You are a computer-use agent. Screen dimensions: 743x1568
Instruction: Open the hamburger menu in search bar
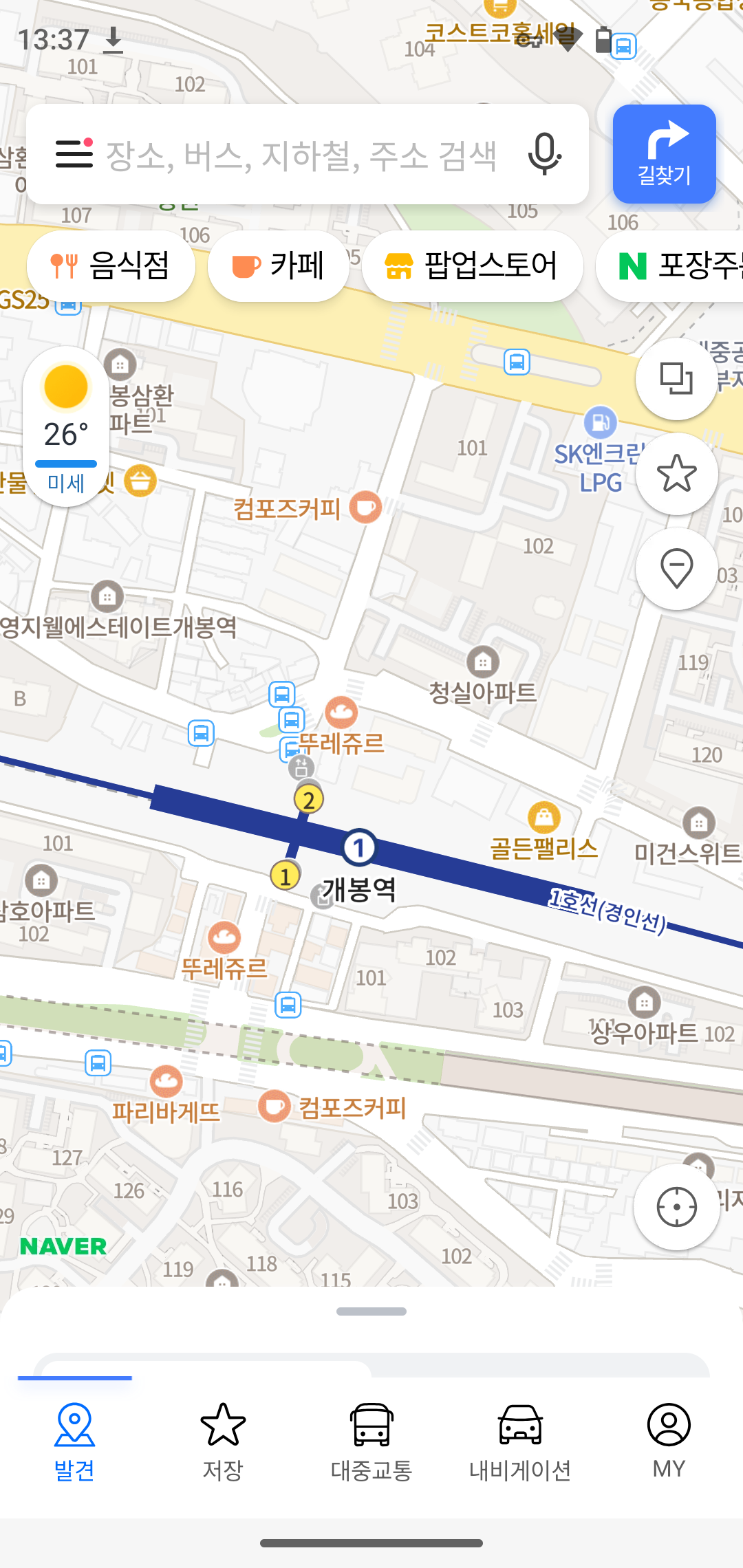pos(74,153)
